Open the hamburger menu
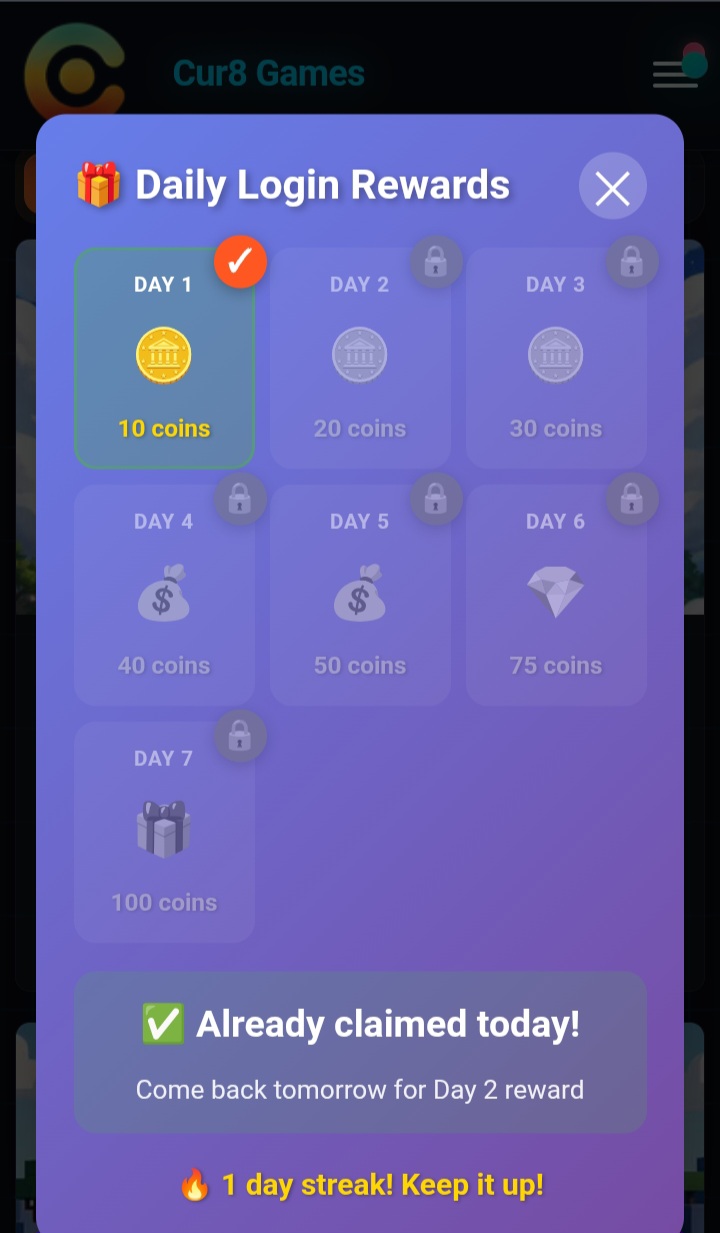720x1233 pixels. click(675, 74)
